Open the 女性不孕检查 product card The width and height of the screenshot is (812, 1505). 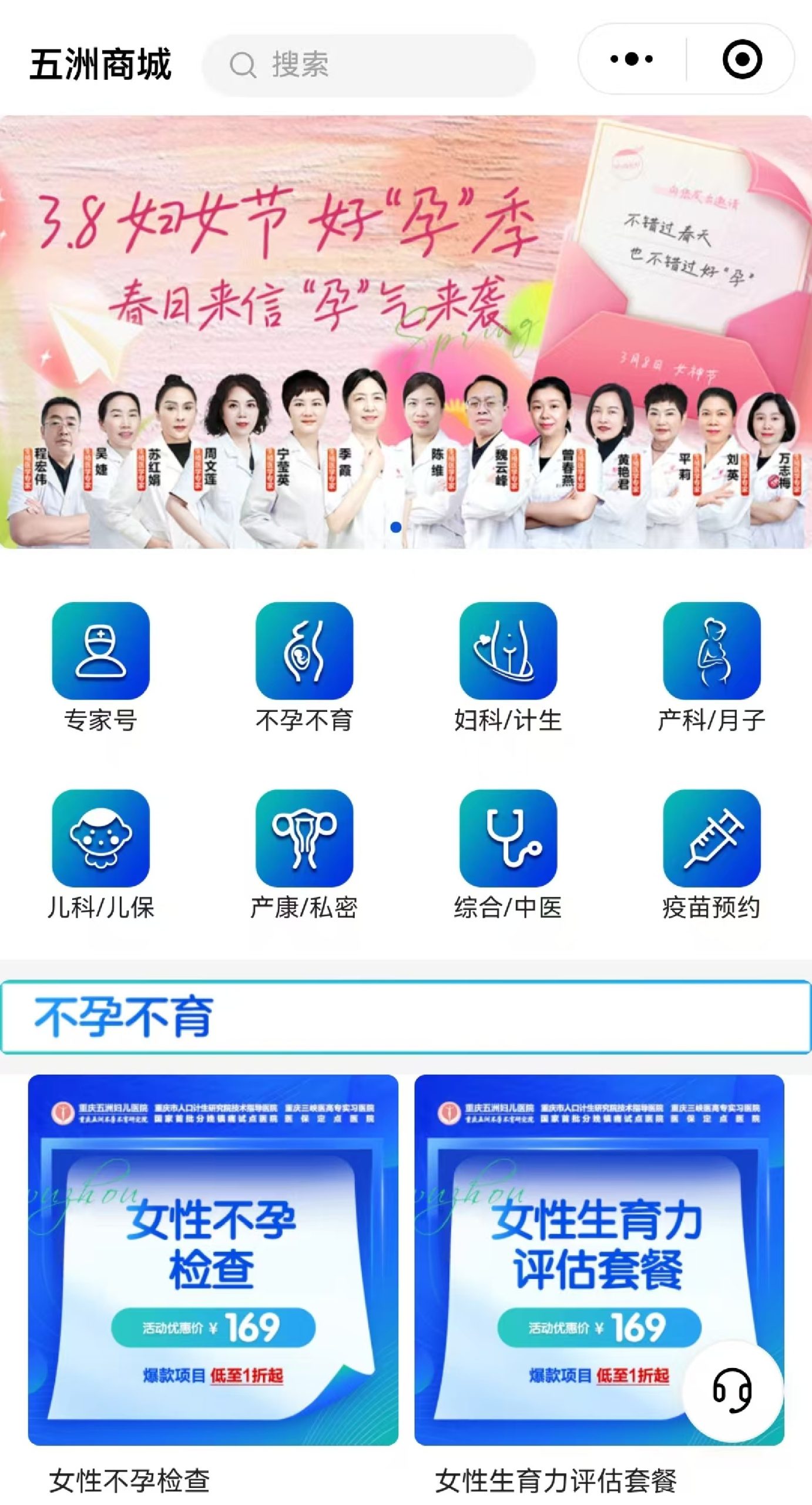click(213, 1258)
